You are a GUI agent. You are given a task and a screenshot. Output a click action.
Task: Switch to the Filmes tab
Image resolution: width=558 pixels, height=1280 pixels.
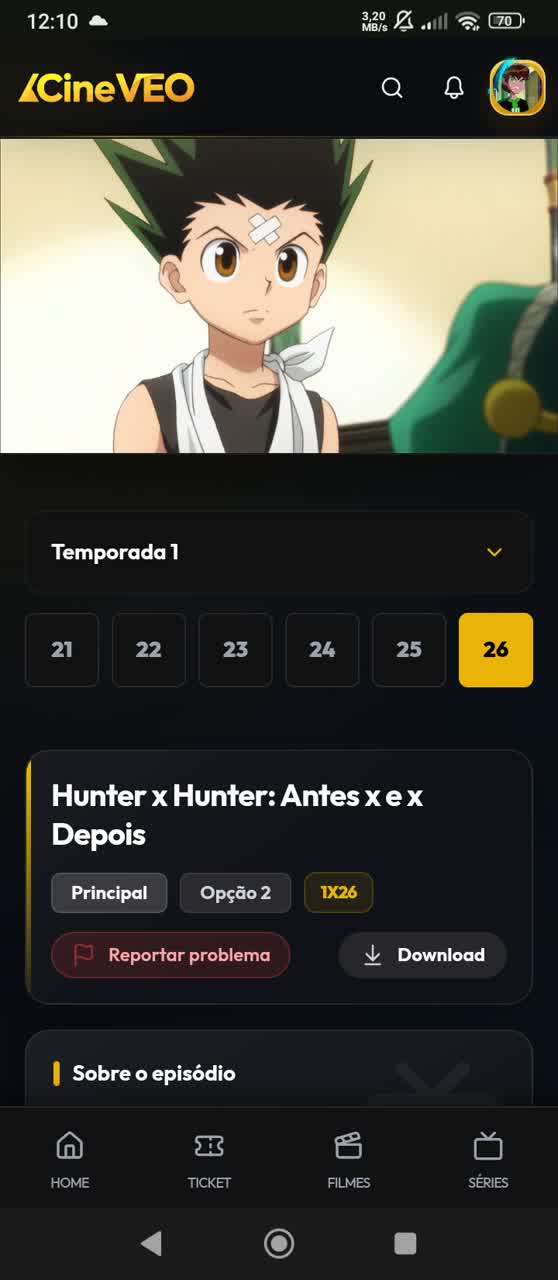349,1160
